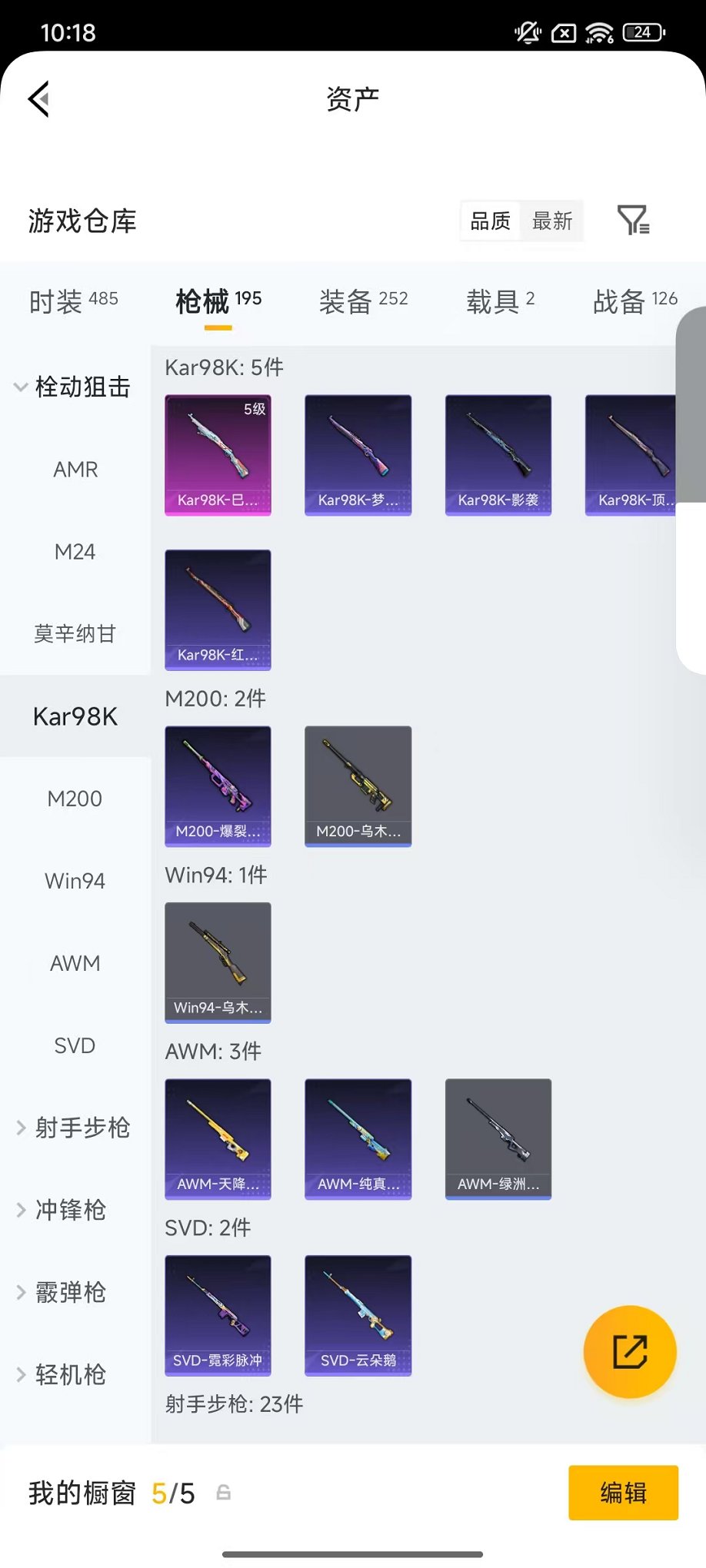Open the M200-爆裂 skin card
Image resolution: width=706 pixels, height=1568 pixels.
coord(218,786)
